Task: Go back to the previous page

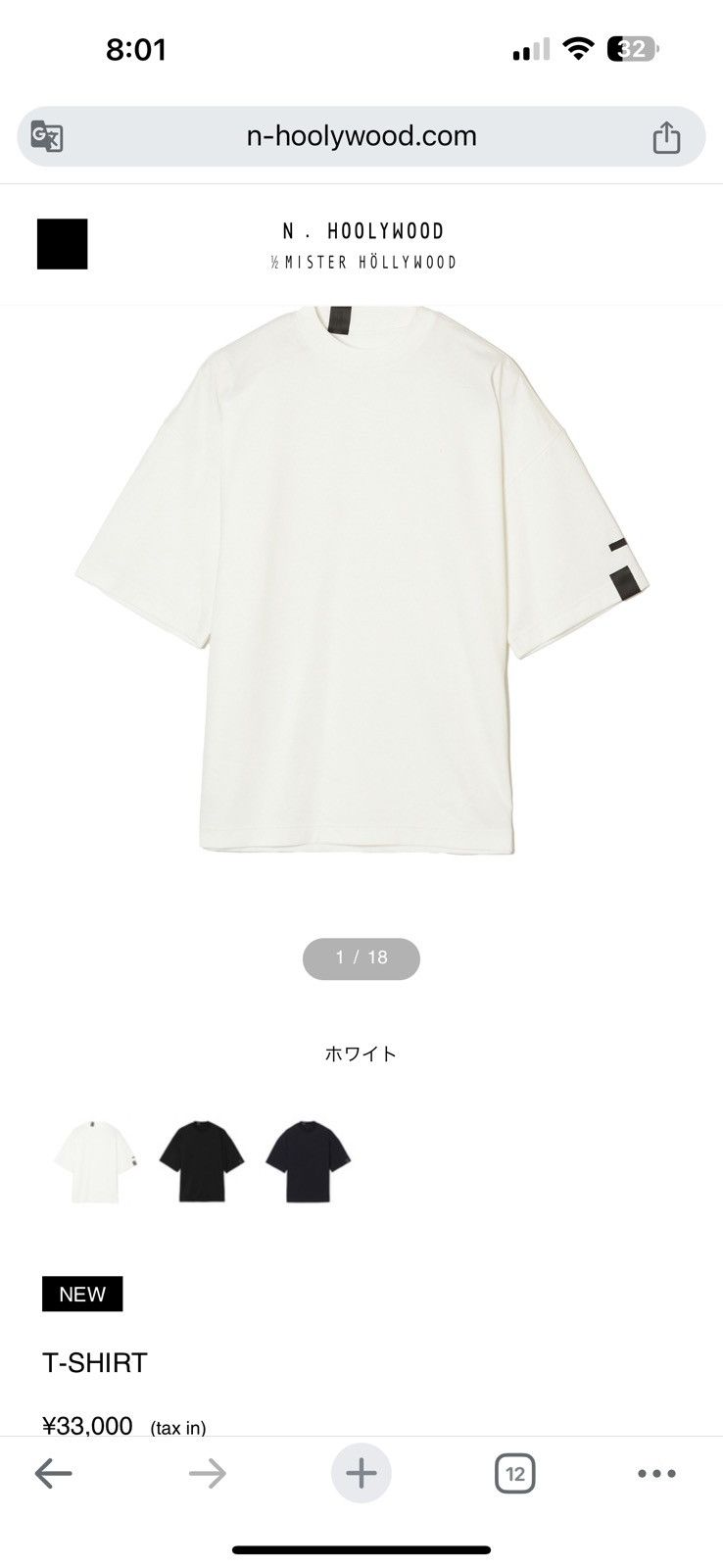Action: tap(54, 1473)
